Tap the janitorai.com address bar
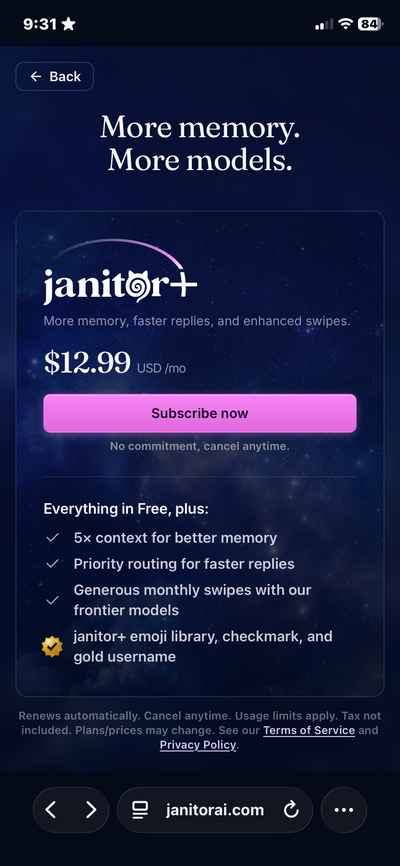The height and width of the screenshot is (866, 400). tap(215, 810)
